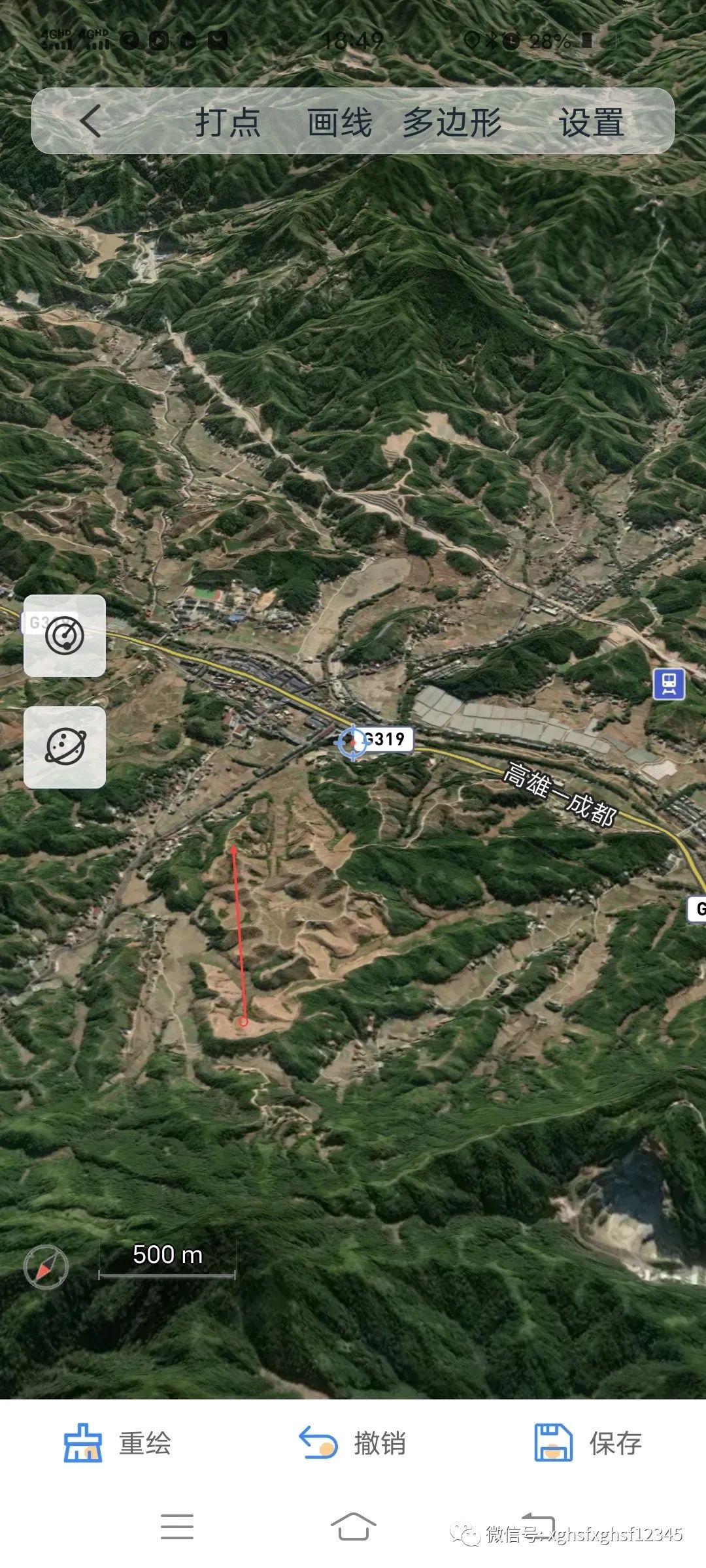Open 设置 settings
This screenshot has width=706, height=1568.
tap(591, 123)
